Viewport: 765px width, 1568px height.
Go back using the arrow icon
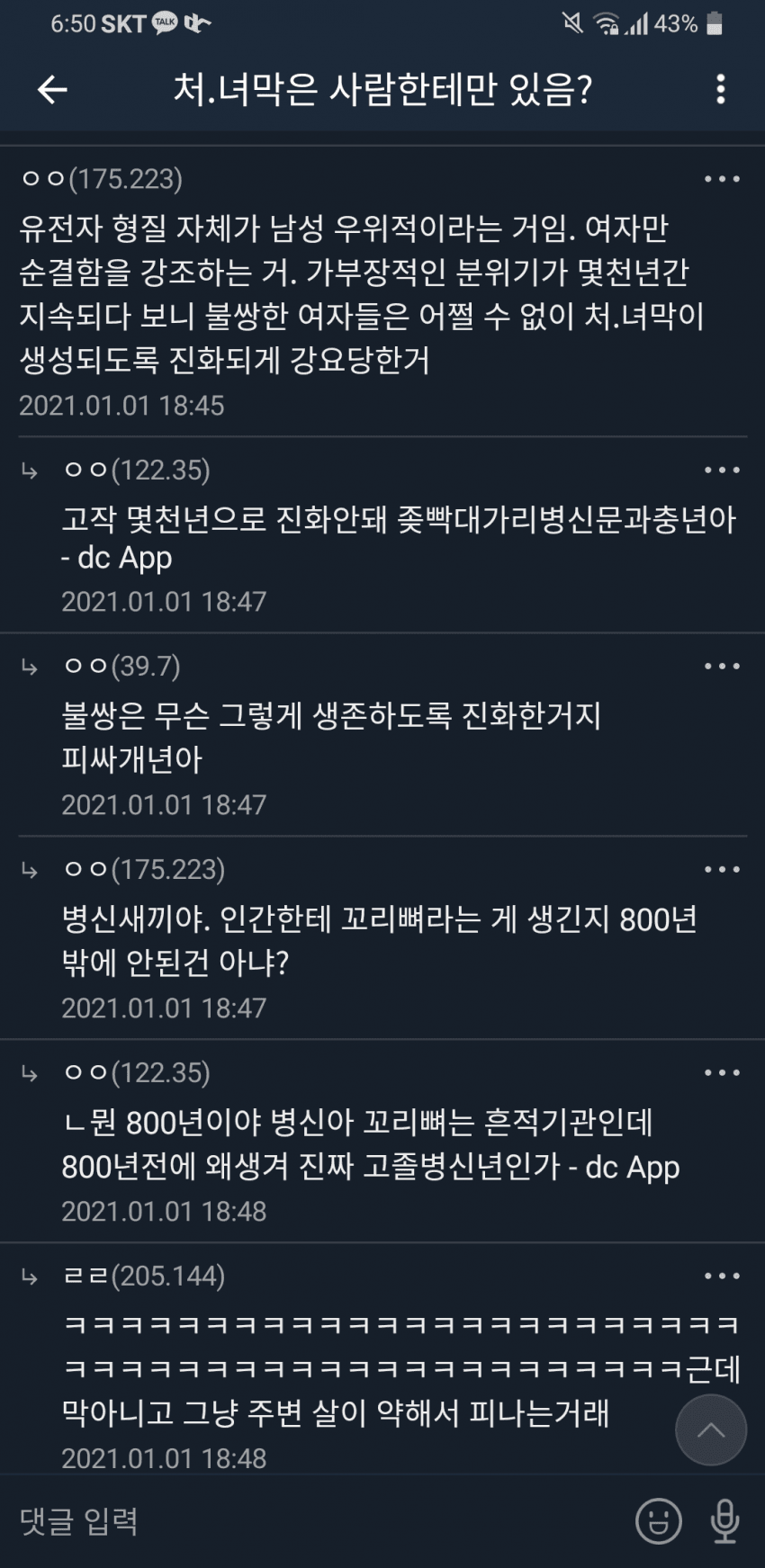[x=52, y=89]
